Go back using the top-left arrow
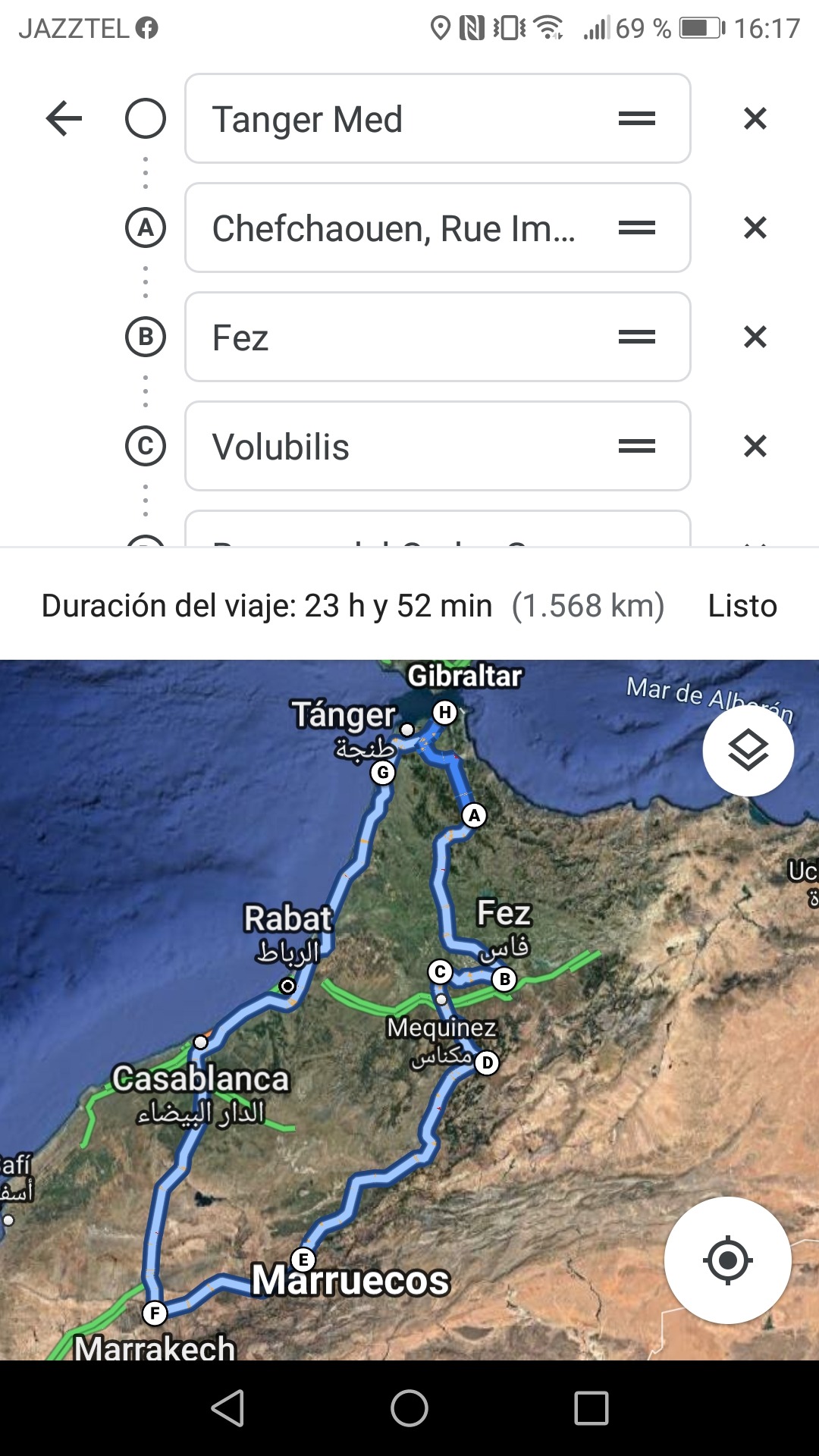This screenshot has height=1456, width=819. (x=64, y=119)
